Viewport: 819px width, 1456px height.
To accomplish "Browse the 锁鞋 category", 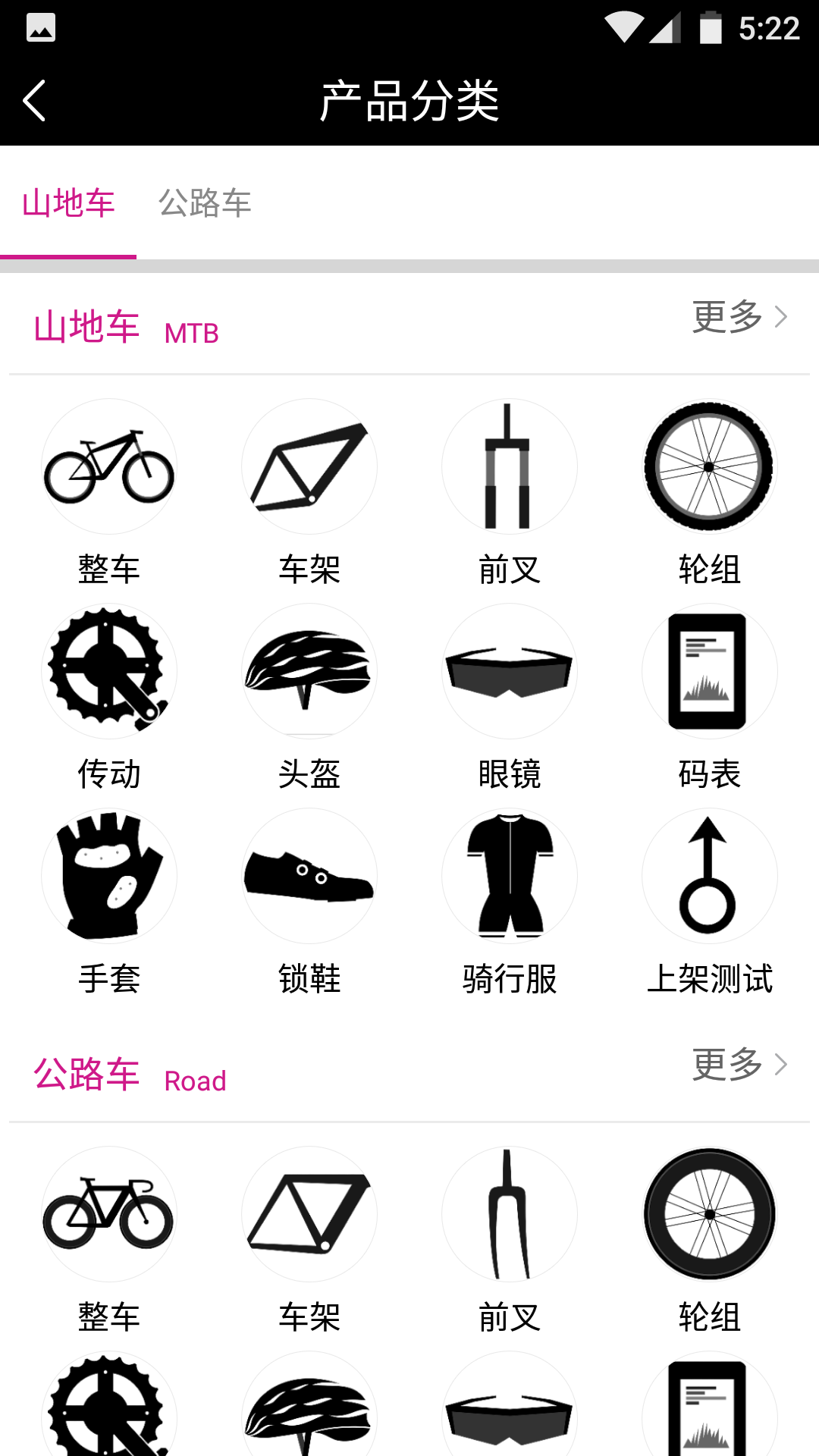I will 309,902.
